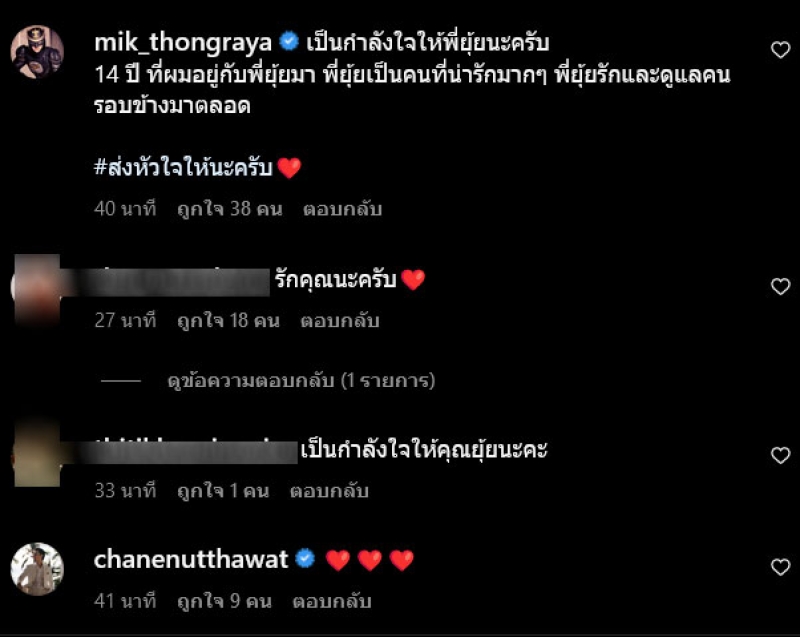
Task: Like mik_thongraya's comment
Action: click(x=780, y=50)
